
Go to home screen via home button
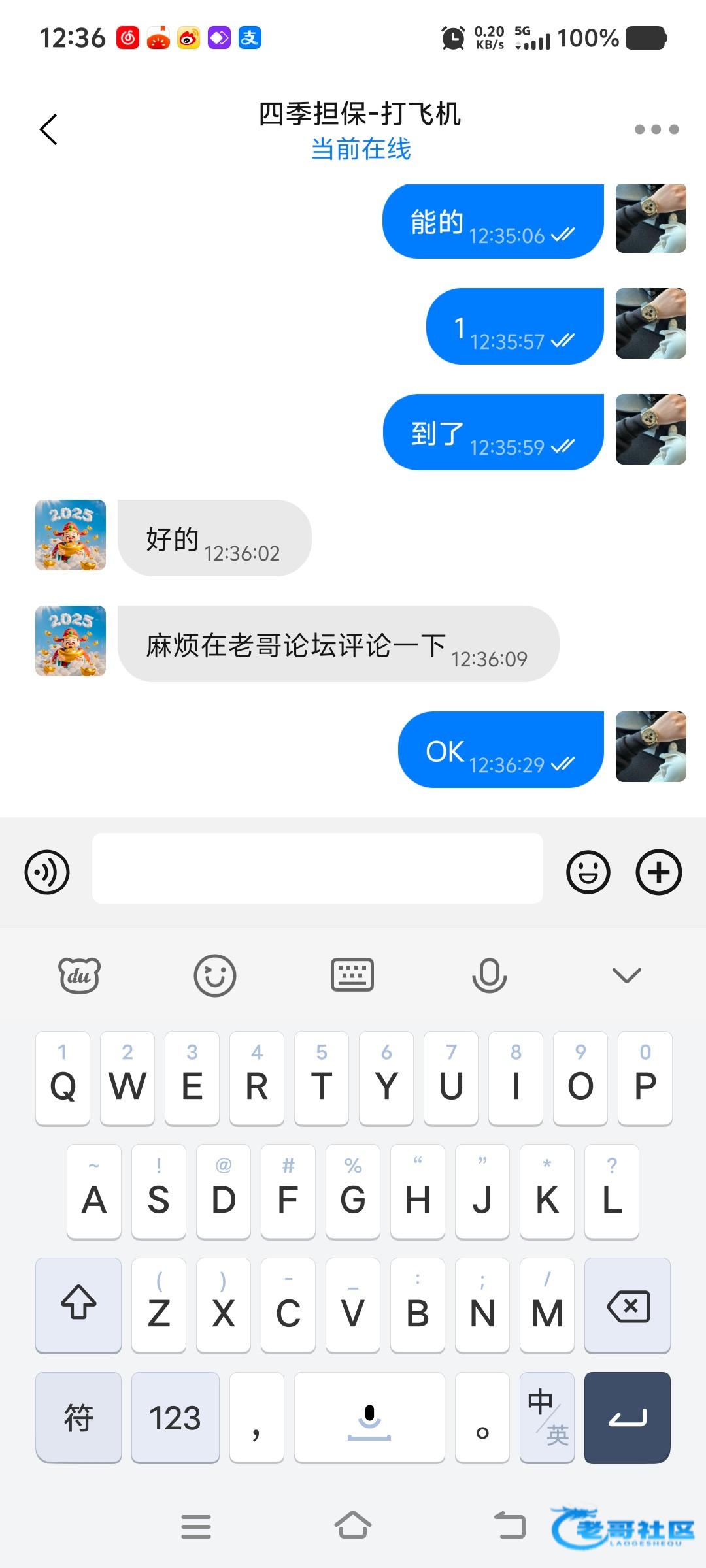(x=353, y=1526)
